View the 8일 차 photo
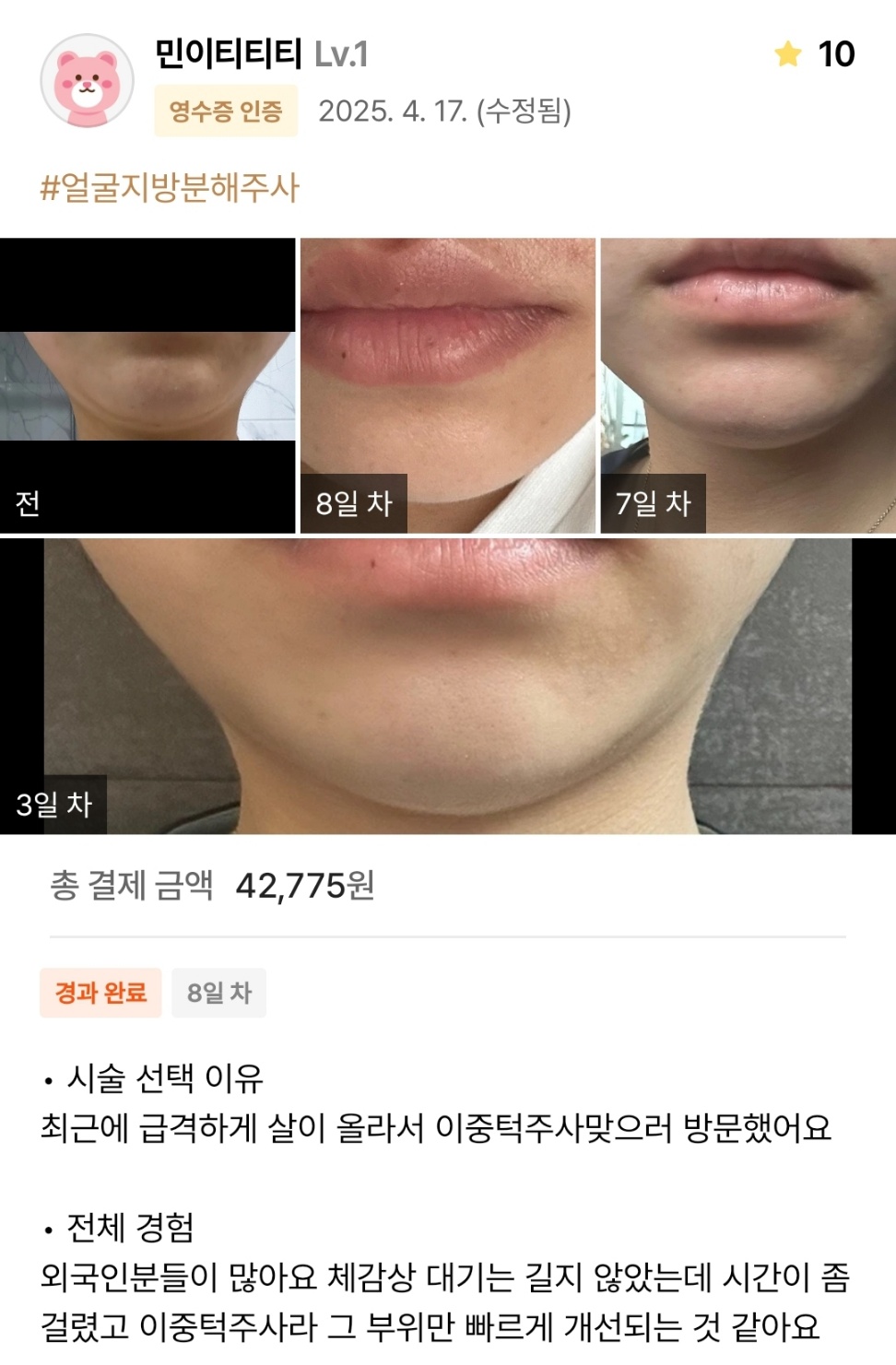The width and height of the screenshot is (896, 1365). (x=447, y=385)
